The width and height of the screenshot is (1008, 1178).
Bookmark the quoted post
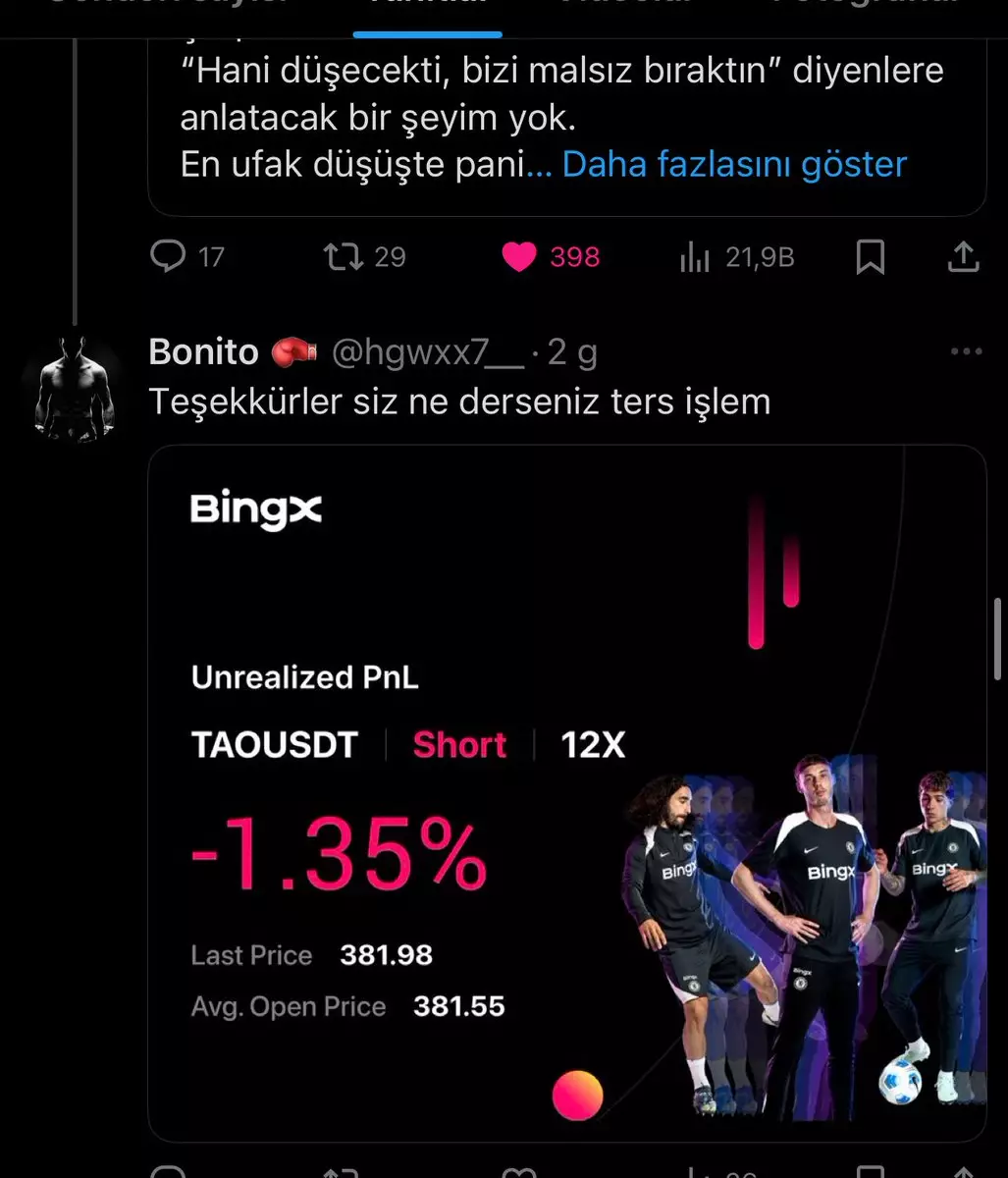tap(870, 257)
